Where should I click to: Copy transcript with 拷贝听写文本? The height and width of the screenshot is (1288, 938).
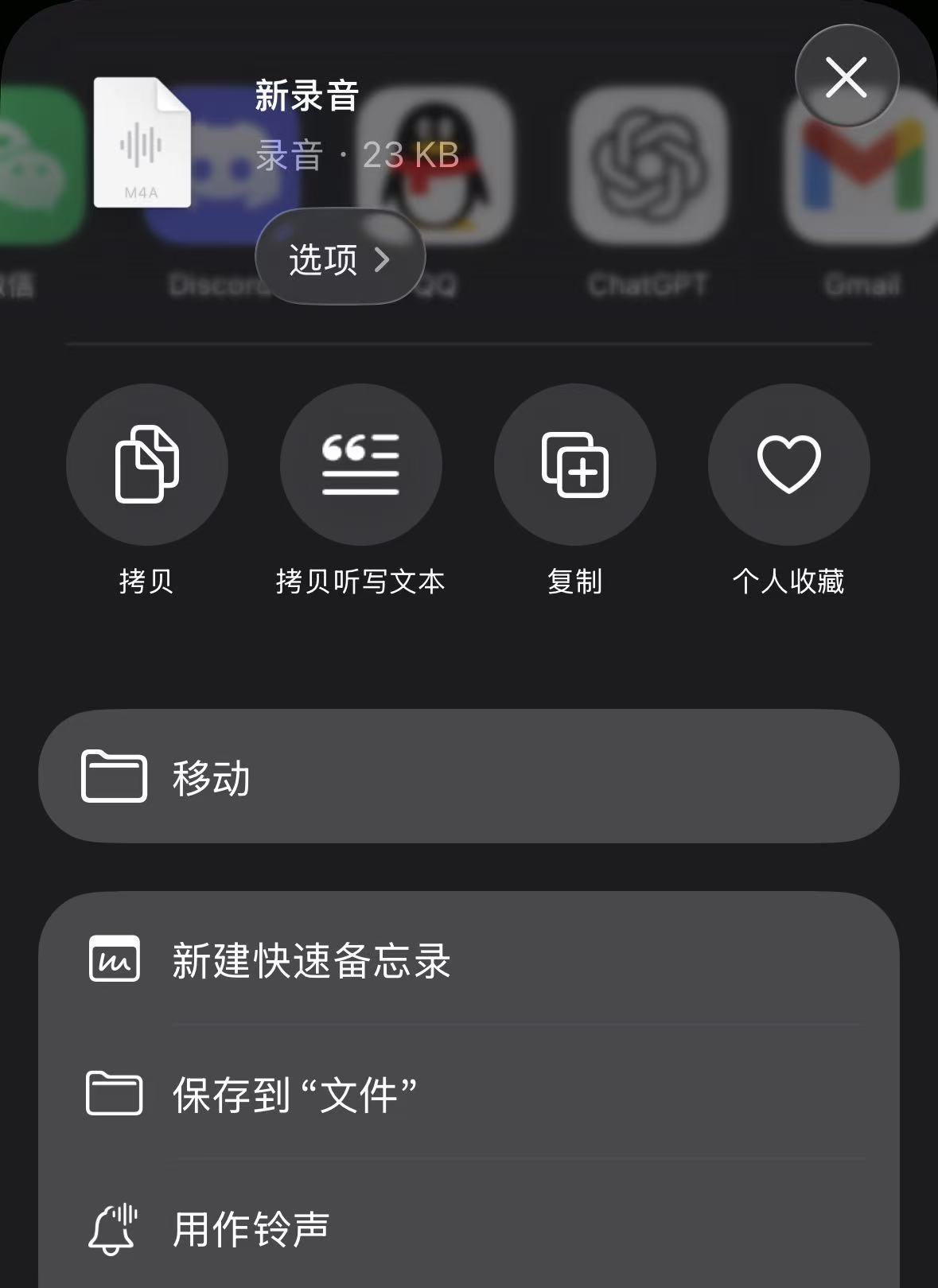click(360, 465)
